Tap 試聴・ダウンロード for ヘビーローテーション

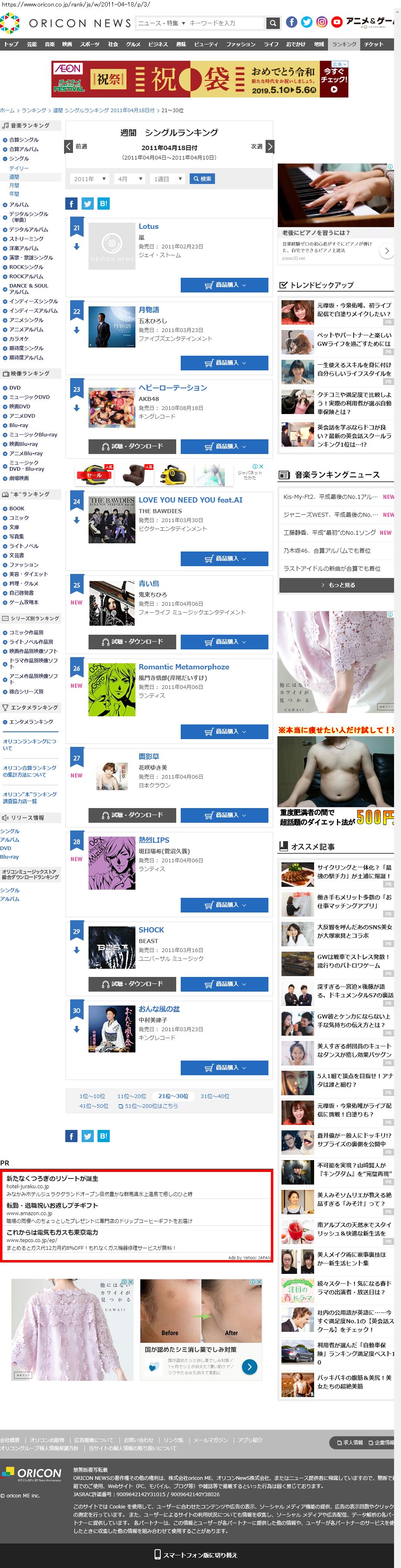tap(132, 446)
